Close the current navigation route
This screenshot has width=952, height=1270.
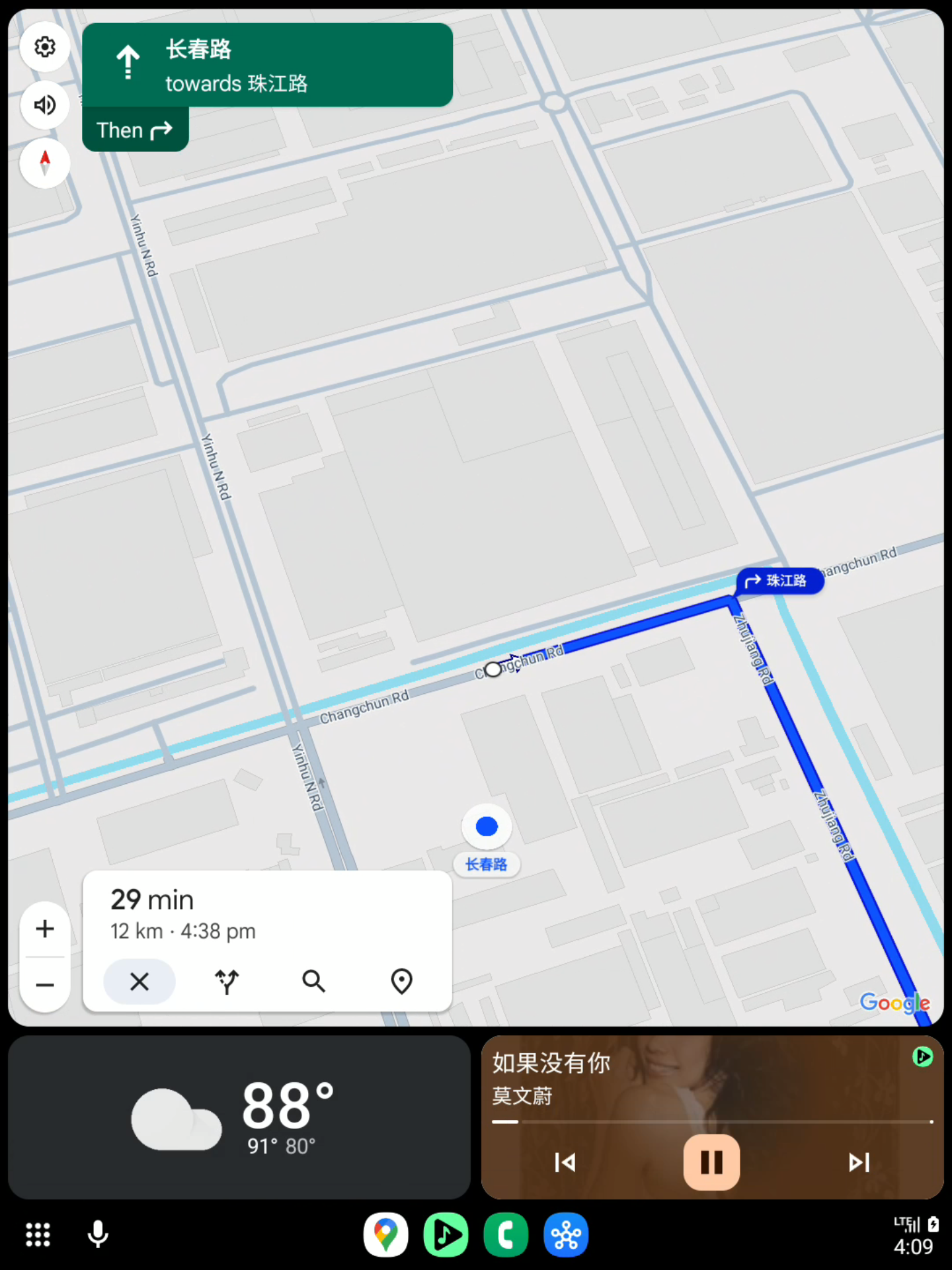coord(139,982)
